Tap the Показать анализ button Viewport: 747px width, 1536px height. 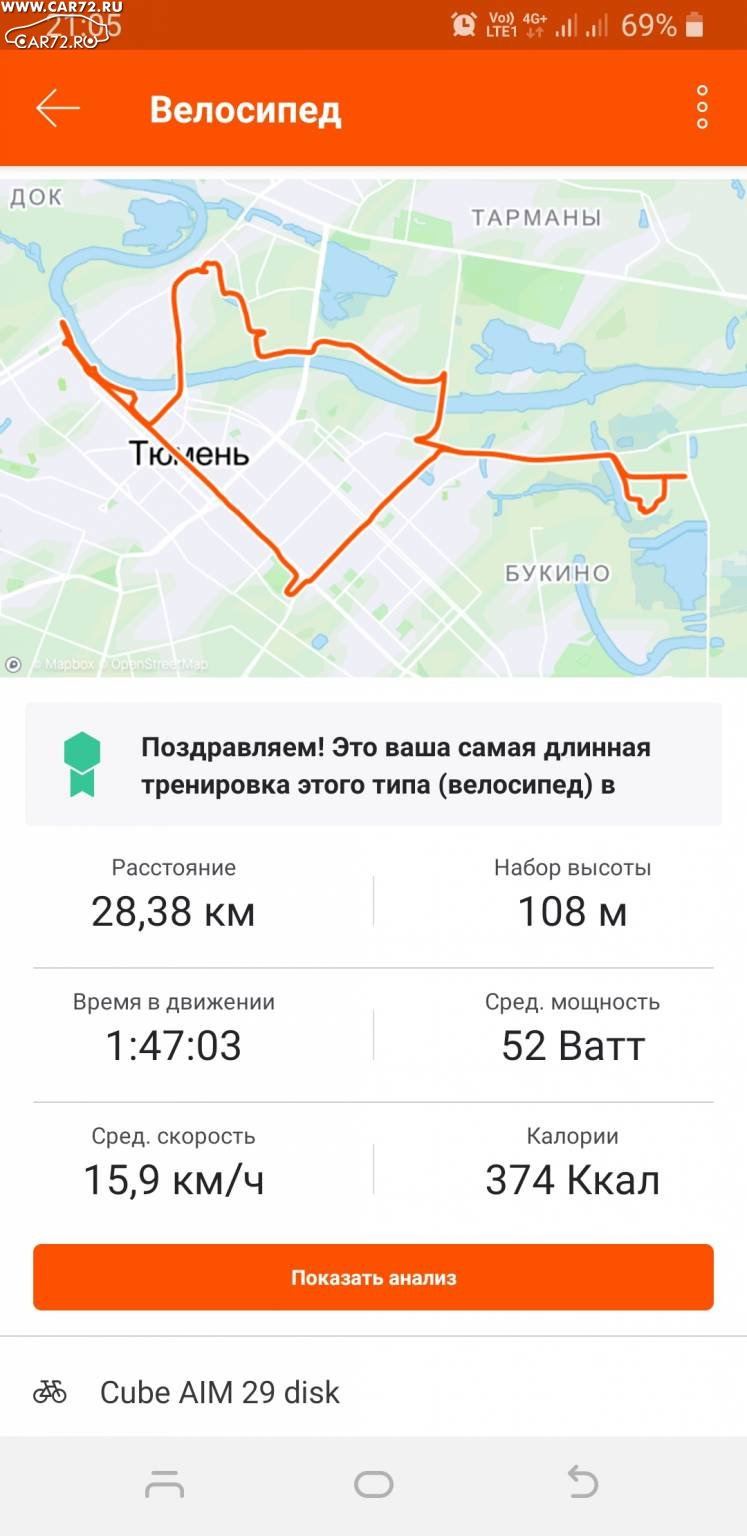pyautogui.click(x=373, y=1277)
